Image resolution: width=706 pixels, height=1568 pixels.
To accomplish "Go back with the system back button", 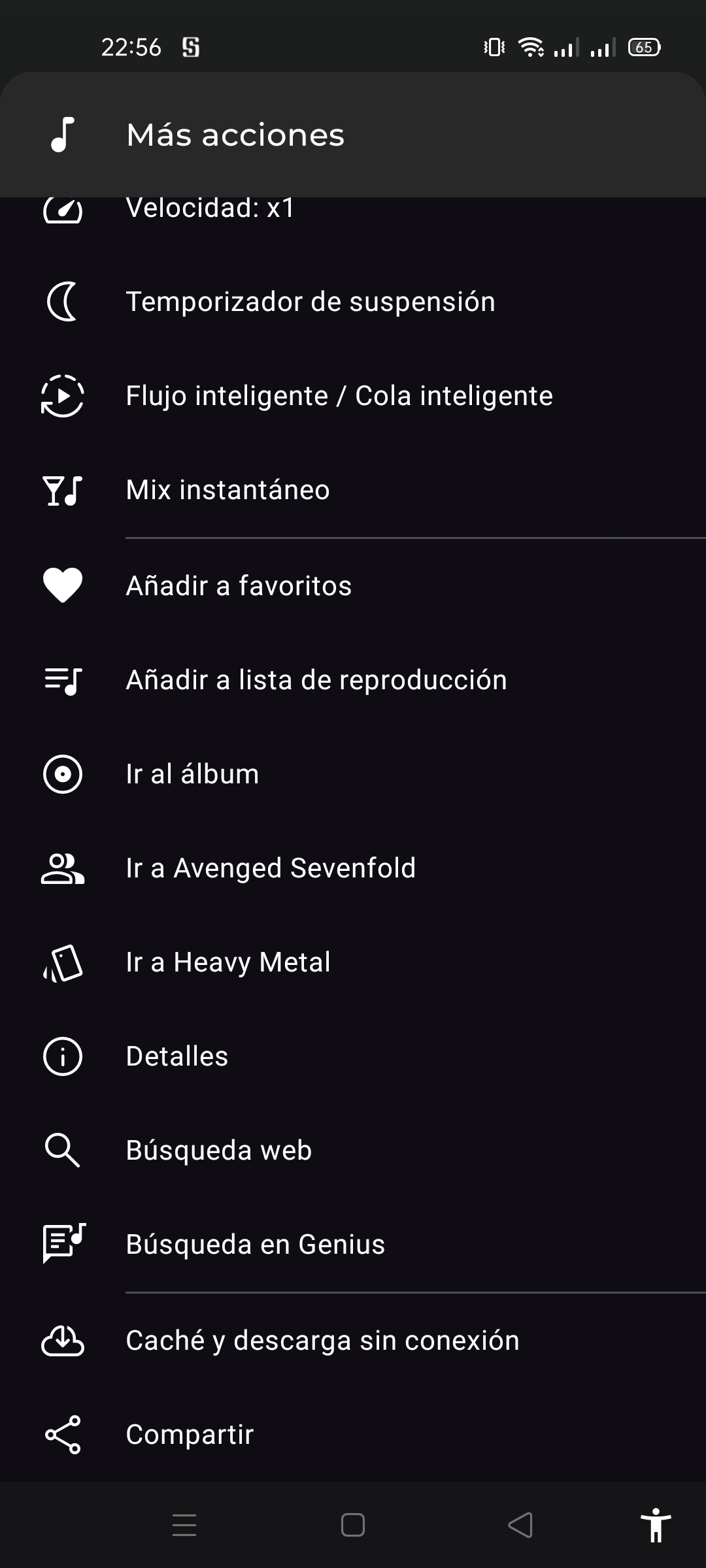I will tap(520, 1526).
